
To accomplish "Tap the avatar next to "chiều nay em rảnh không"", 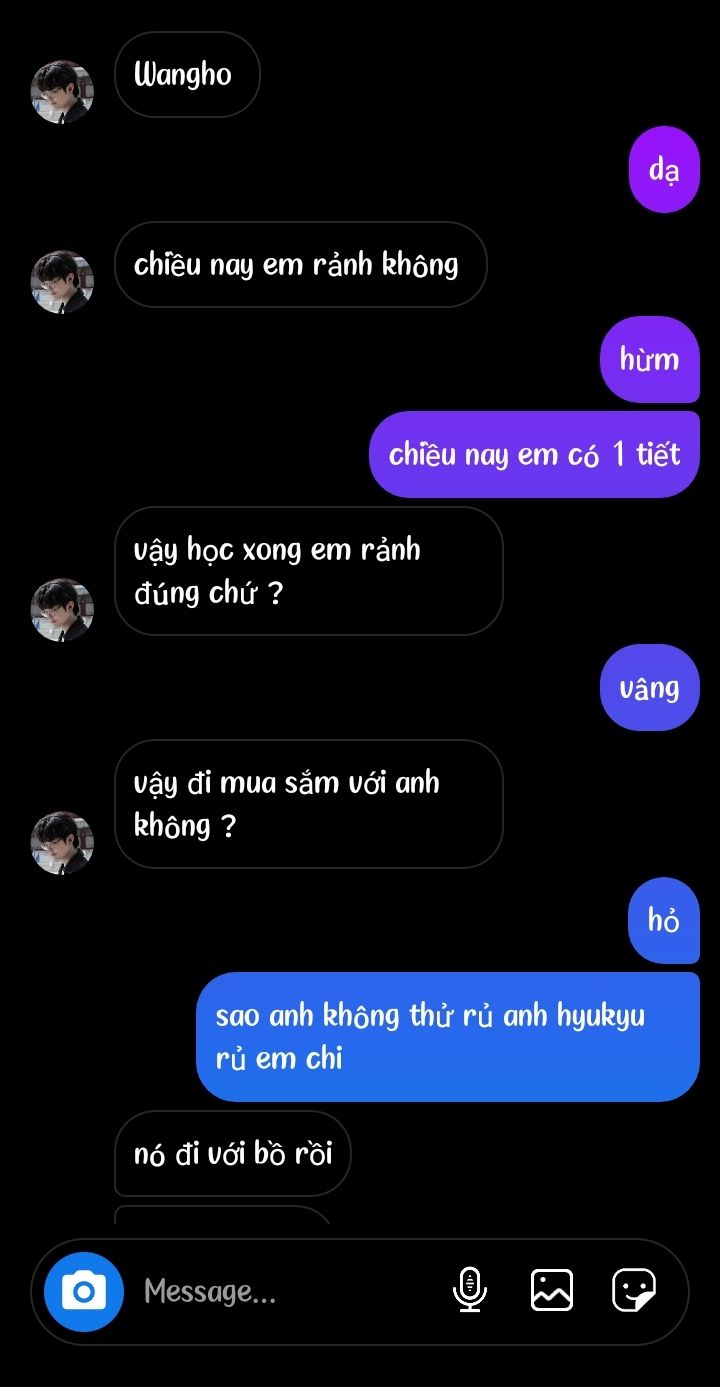I will (62, 282).
